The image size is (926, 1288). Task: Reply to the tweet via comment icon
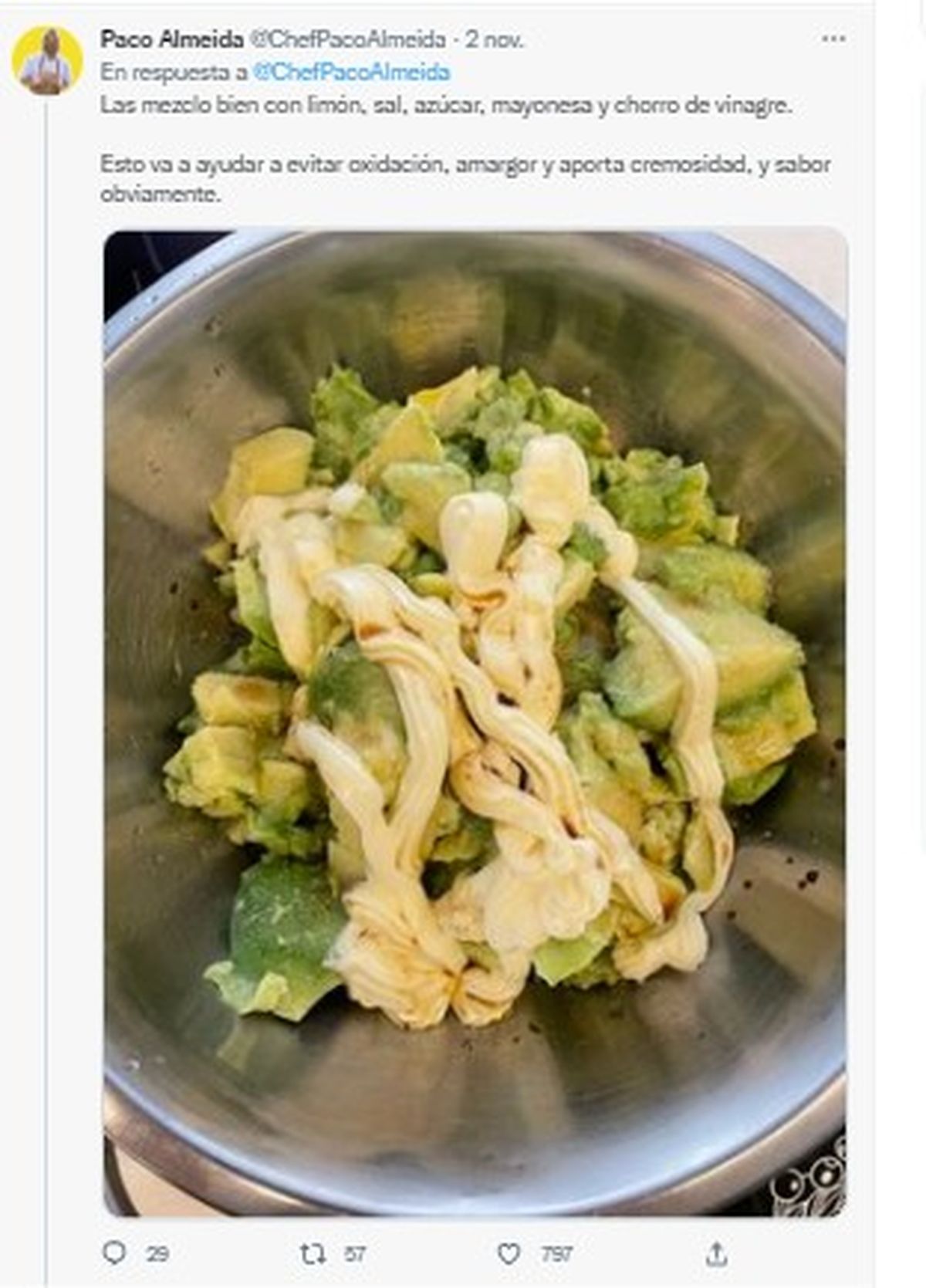click(x=115, y=1253)
